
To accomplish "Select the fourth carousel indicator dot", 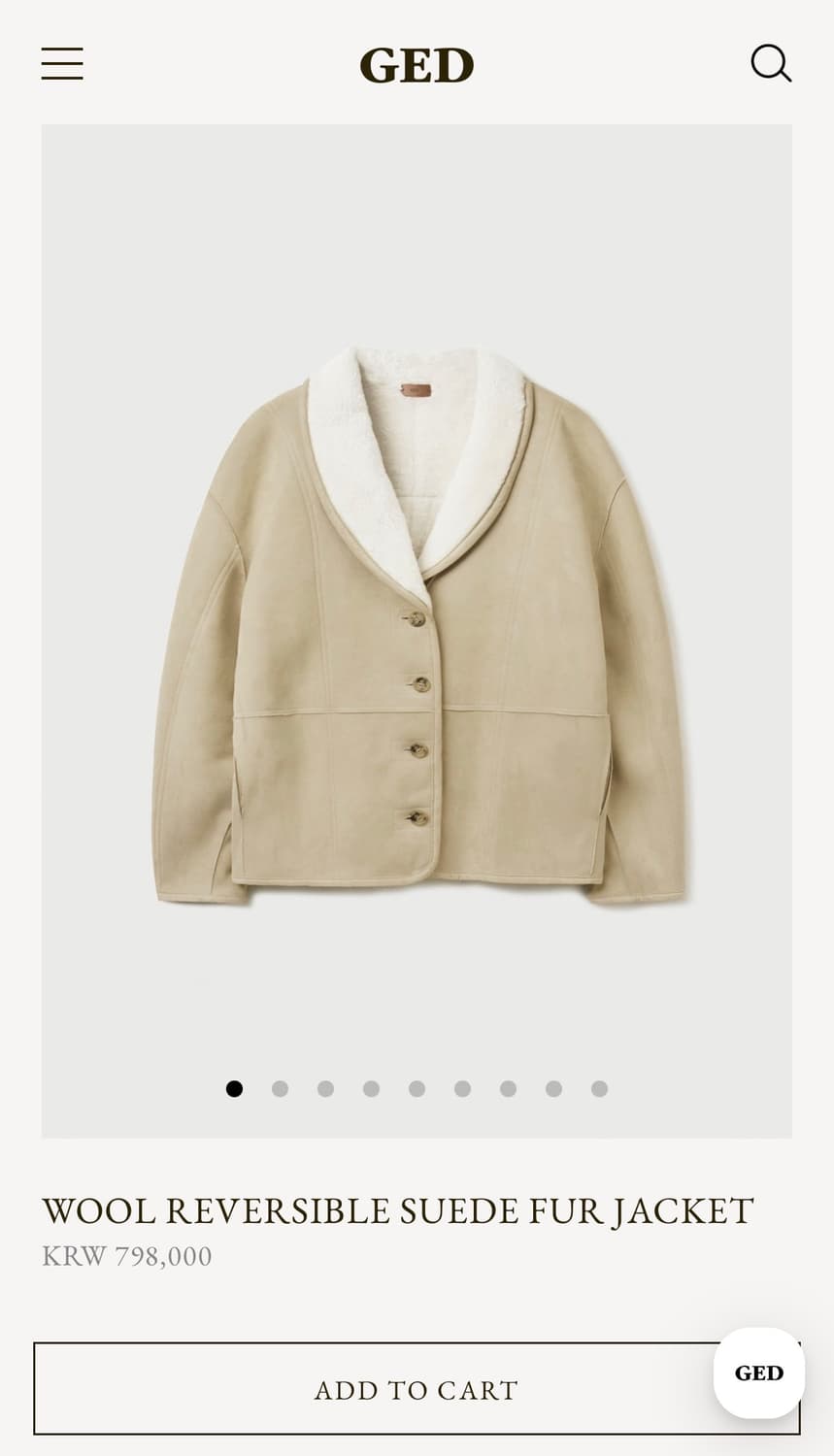I will (371, 1089).
